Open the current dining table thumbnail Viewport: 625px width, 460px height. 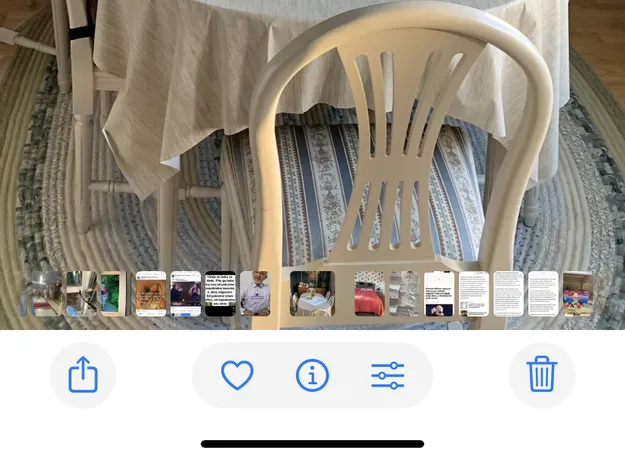311,293
